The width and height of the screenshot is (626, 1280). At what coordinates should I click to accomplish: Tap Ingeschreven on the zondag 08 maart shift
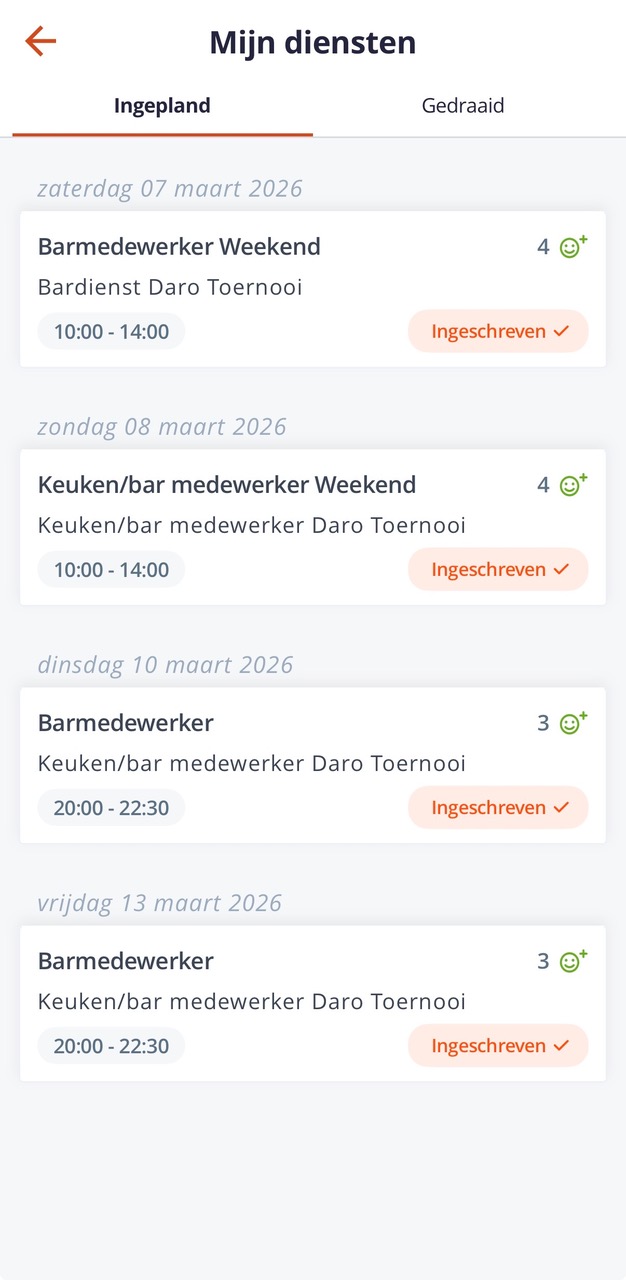498,569
